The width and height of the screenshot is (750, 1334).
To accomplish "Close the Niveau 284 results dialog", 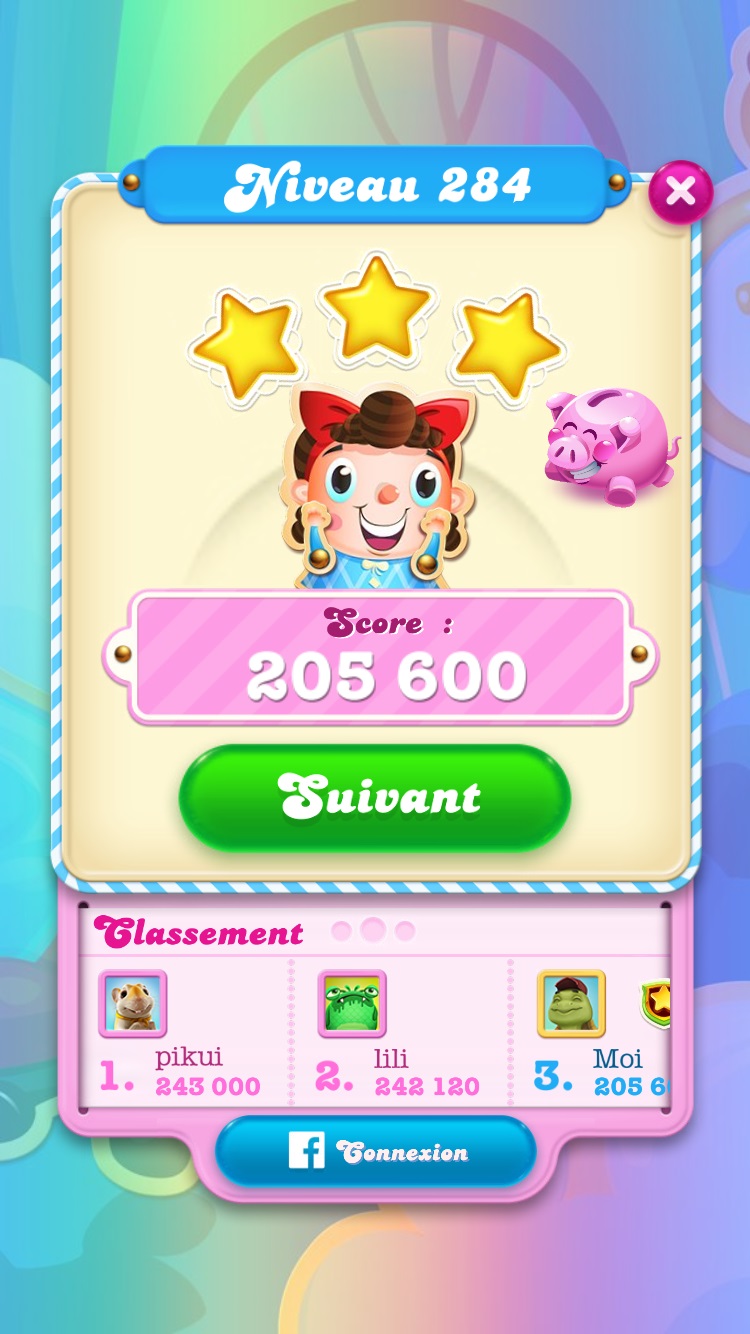I will point(681,191).
